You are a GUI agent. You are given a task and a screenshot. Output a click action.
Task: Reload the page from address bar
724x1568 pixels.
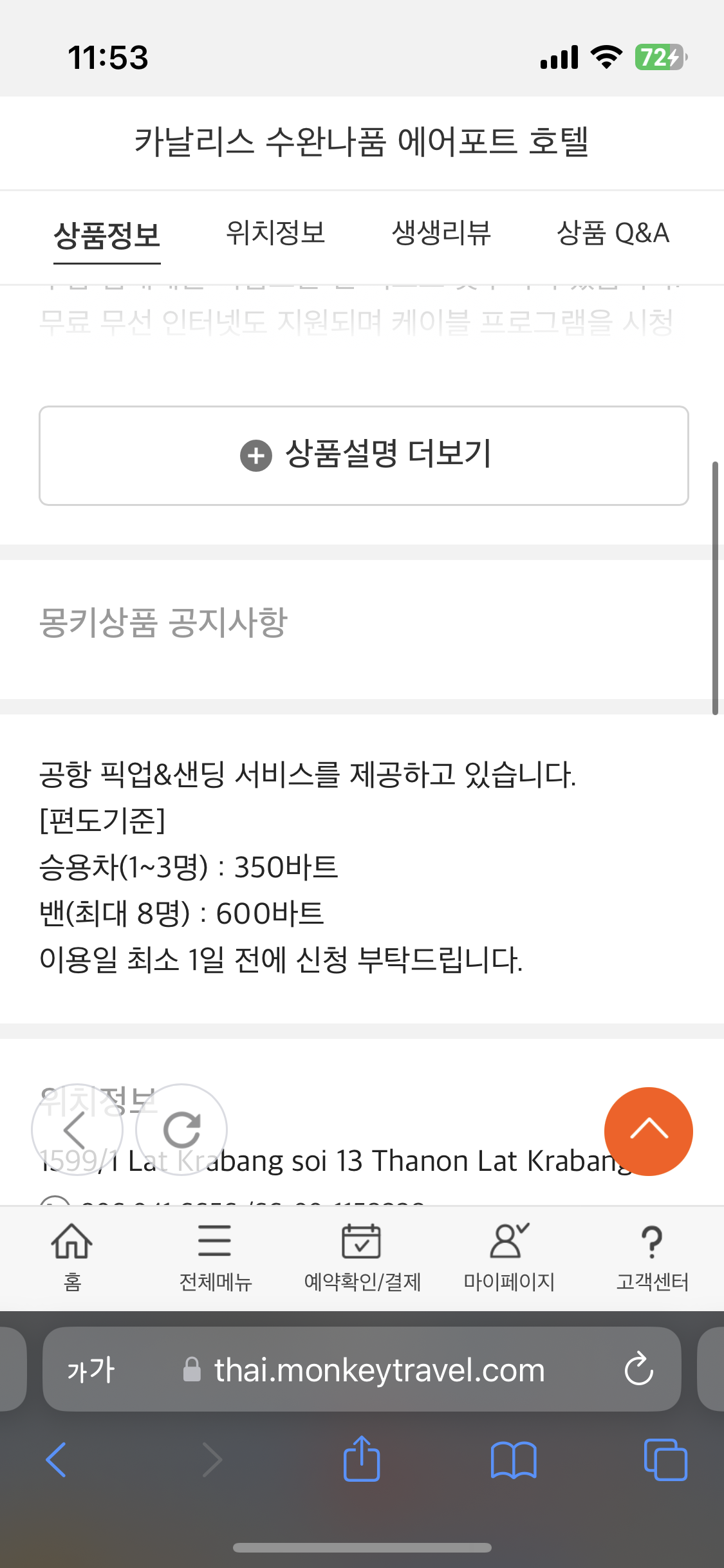tap(639, 1369)
